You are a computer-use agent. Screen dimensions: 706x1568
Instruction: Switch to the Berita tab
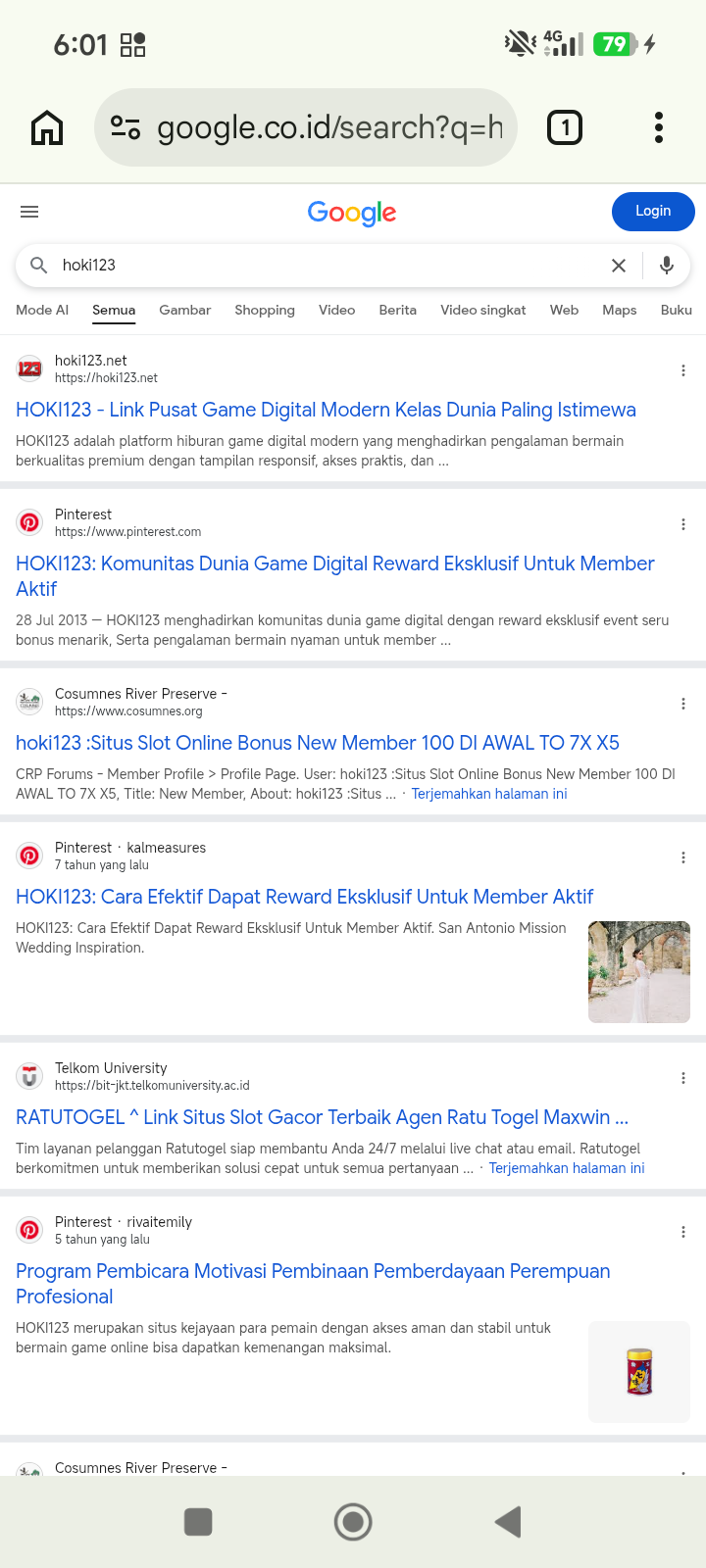point(398,310)
